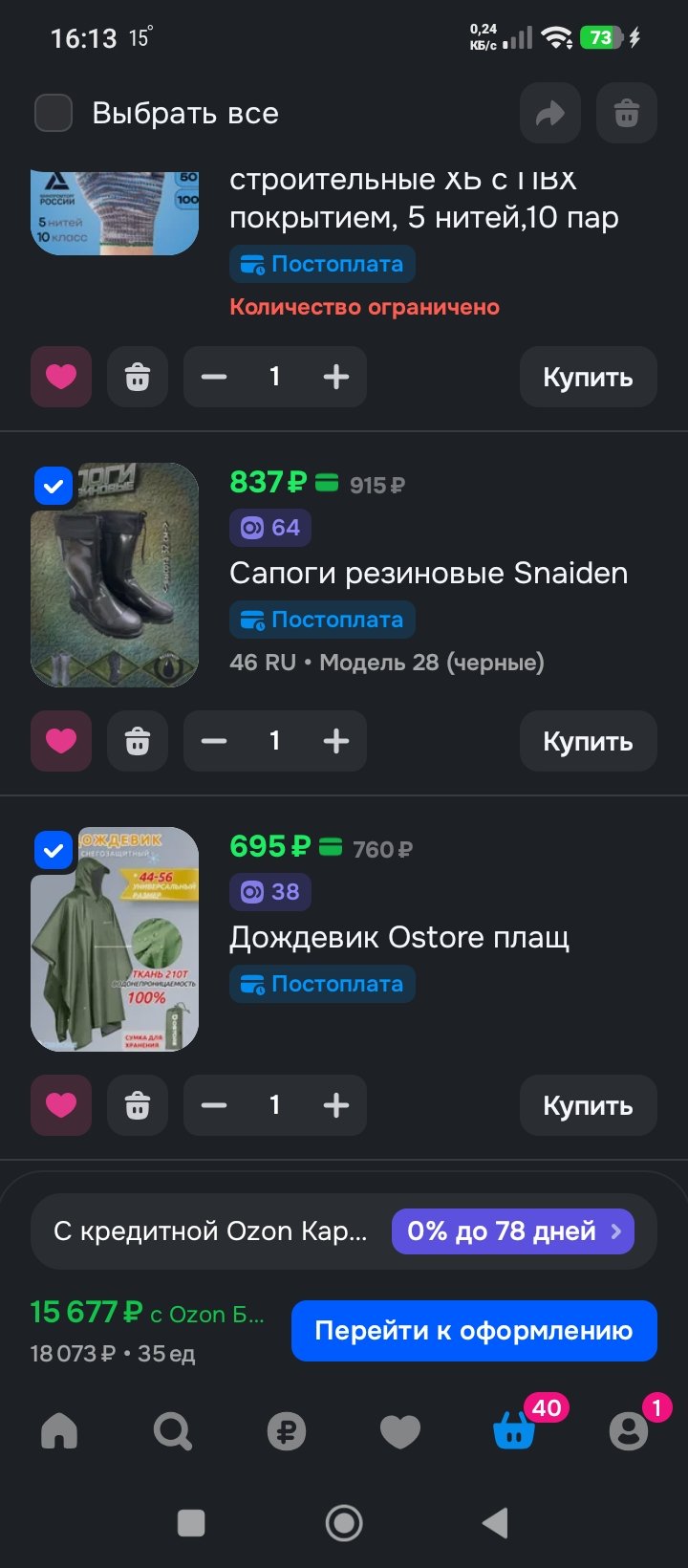688x1568 pixels.
Task: Share the selected cart items
Action: pos(550,114)
